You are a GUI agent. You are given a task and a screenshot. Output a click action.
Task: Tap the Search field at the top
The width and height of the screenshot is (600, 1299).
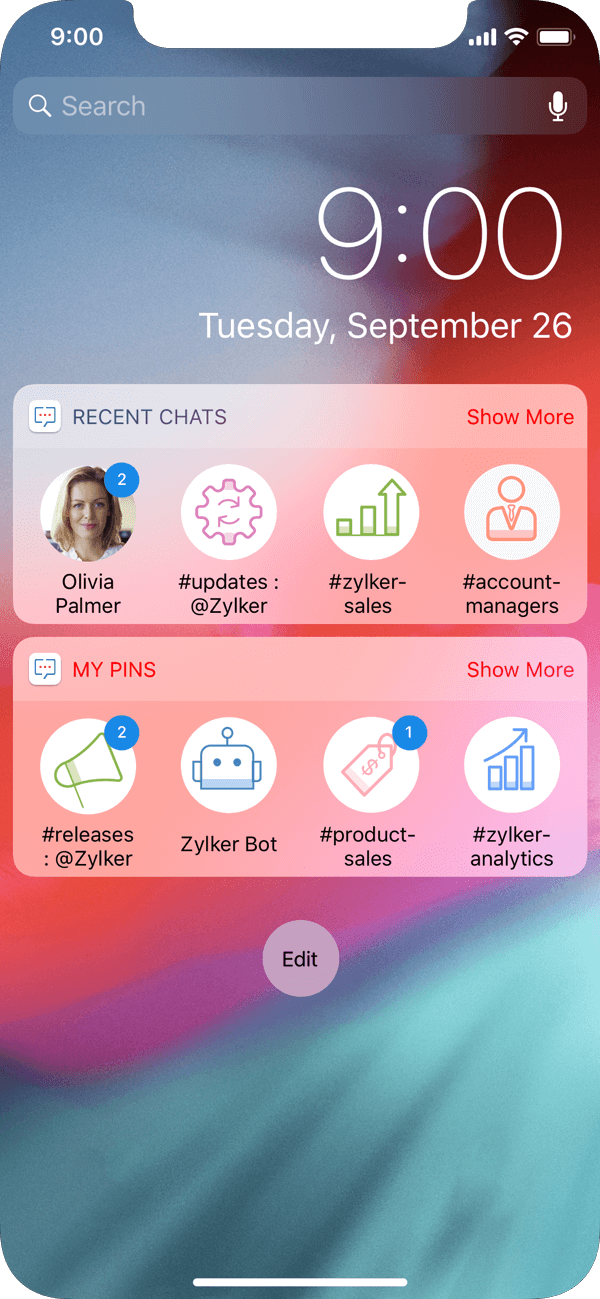[280, 106]
